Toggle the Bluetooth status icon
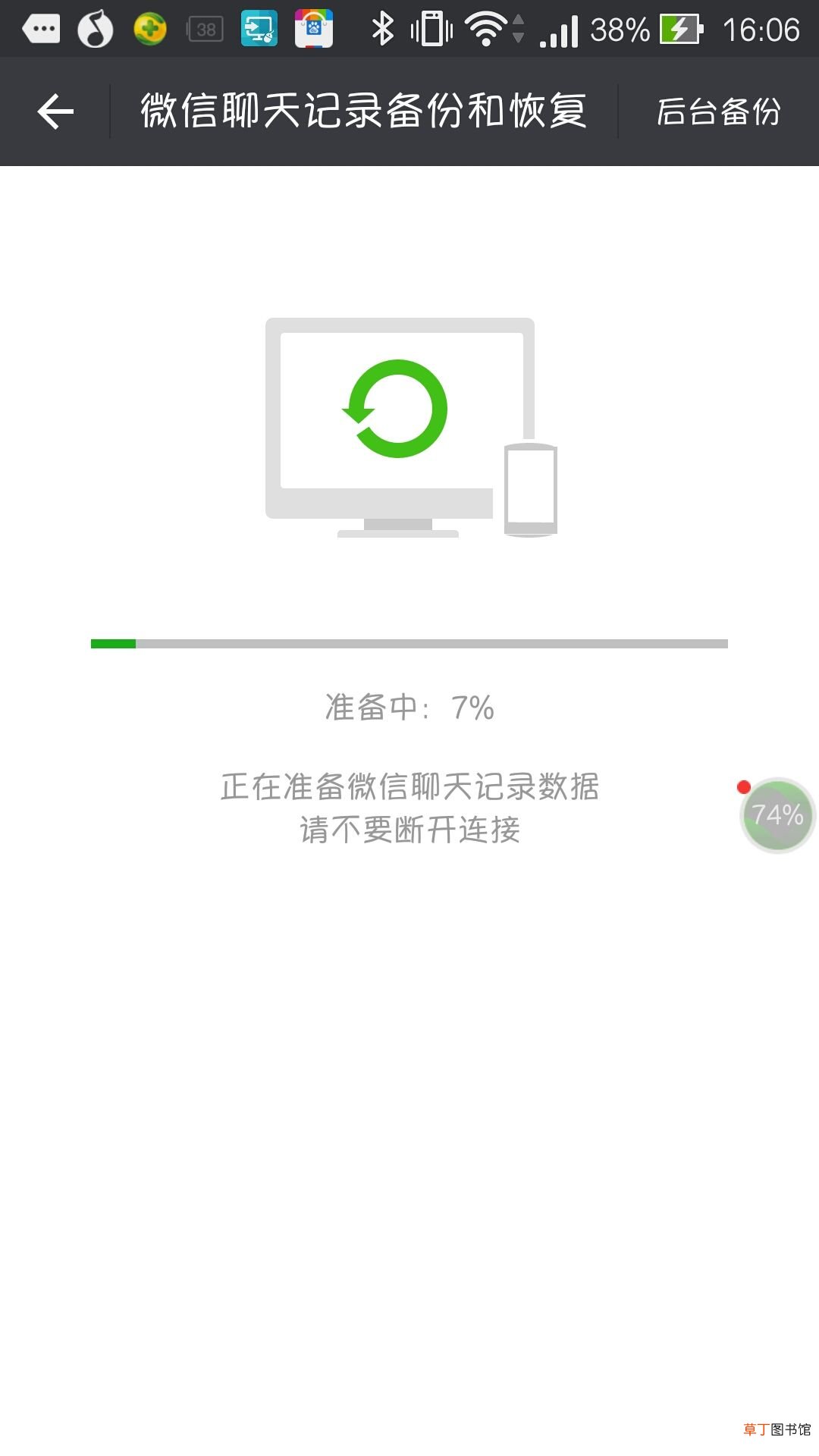This screenshot has height=1456, width=819. pos(383,28)
